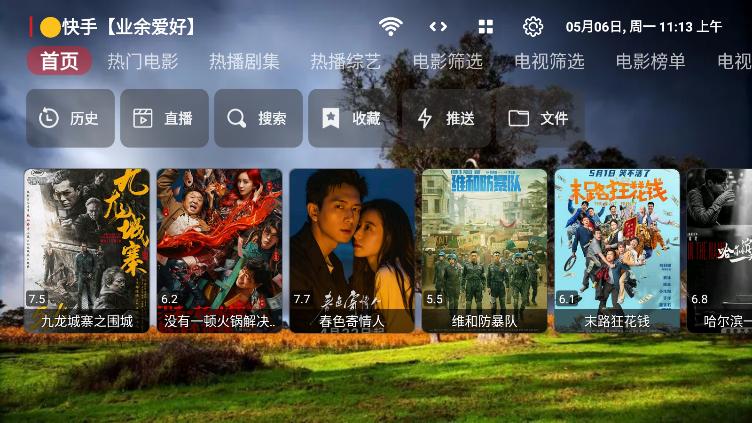
Task: Switch to the 热播剧集 tab
Action: 244,61
